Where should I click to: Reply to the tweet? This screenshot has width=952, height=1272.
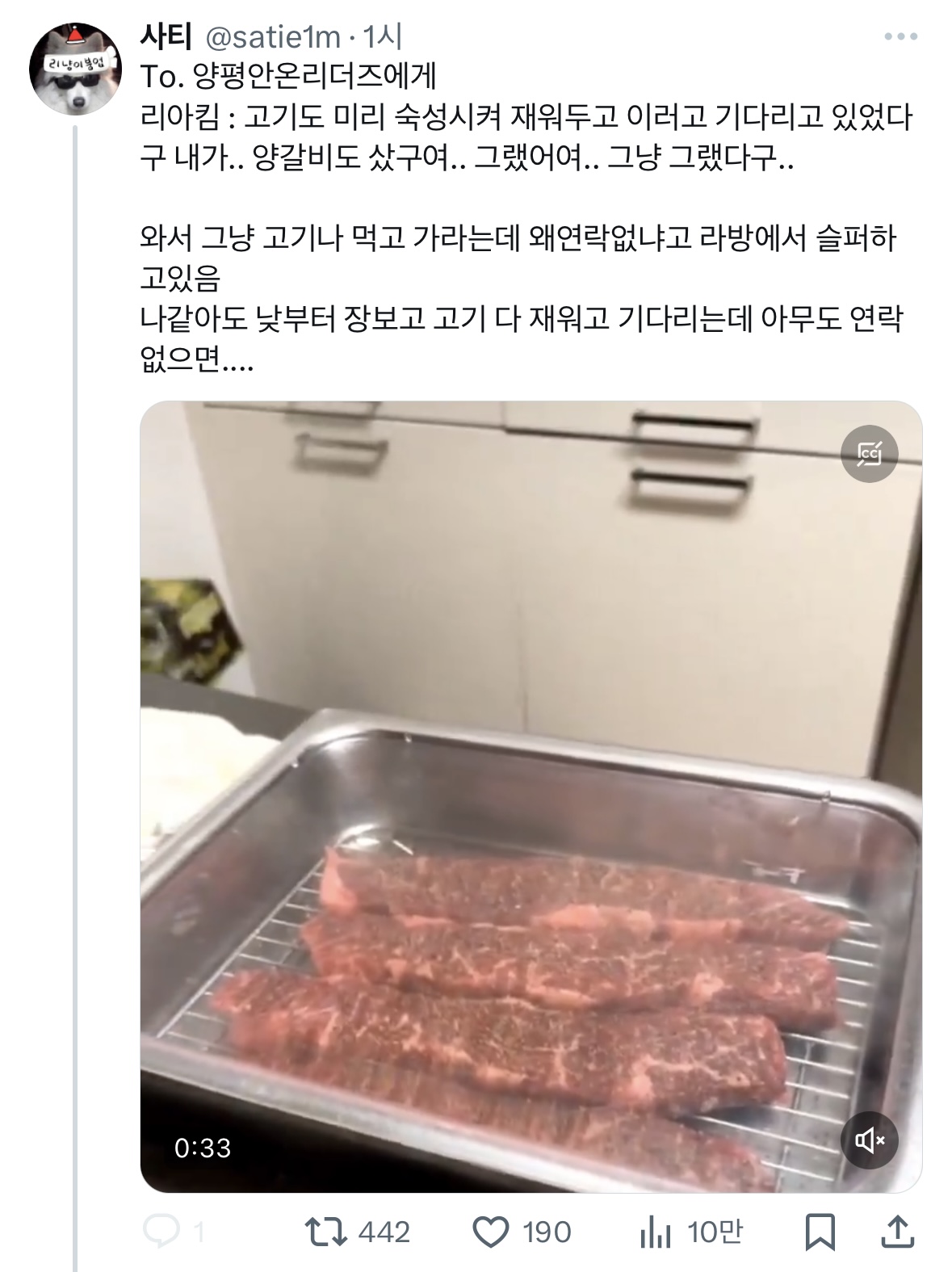[173, 1232]
